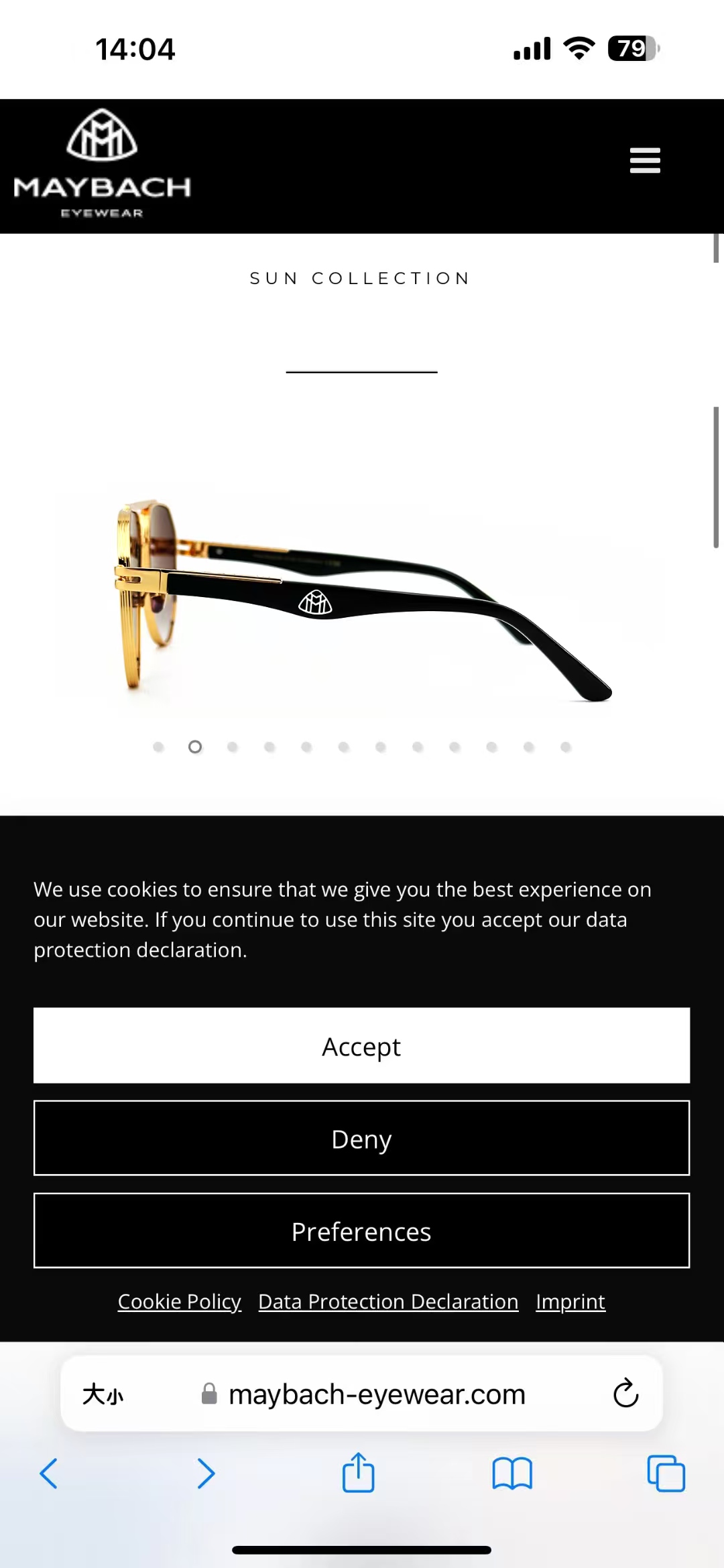This screenshot has width=724, height=1568.
Task: Open the Imprint link
Action: [570, 1301]
